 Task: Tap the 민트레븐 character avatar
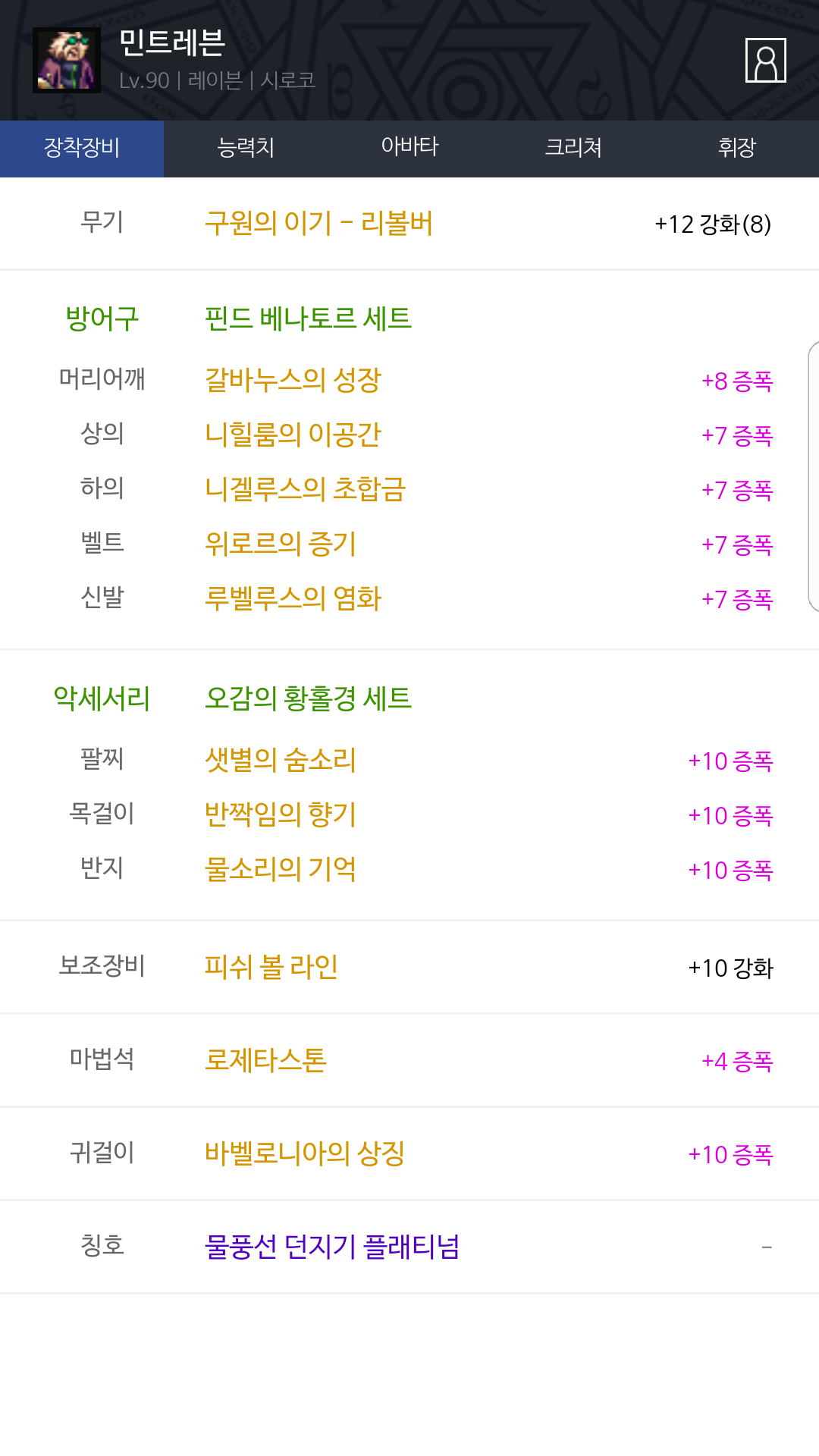67,61
